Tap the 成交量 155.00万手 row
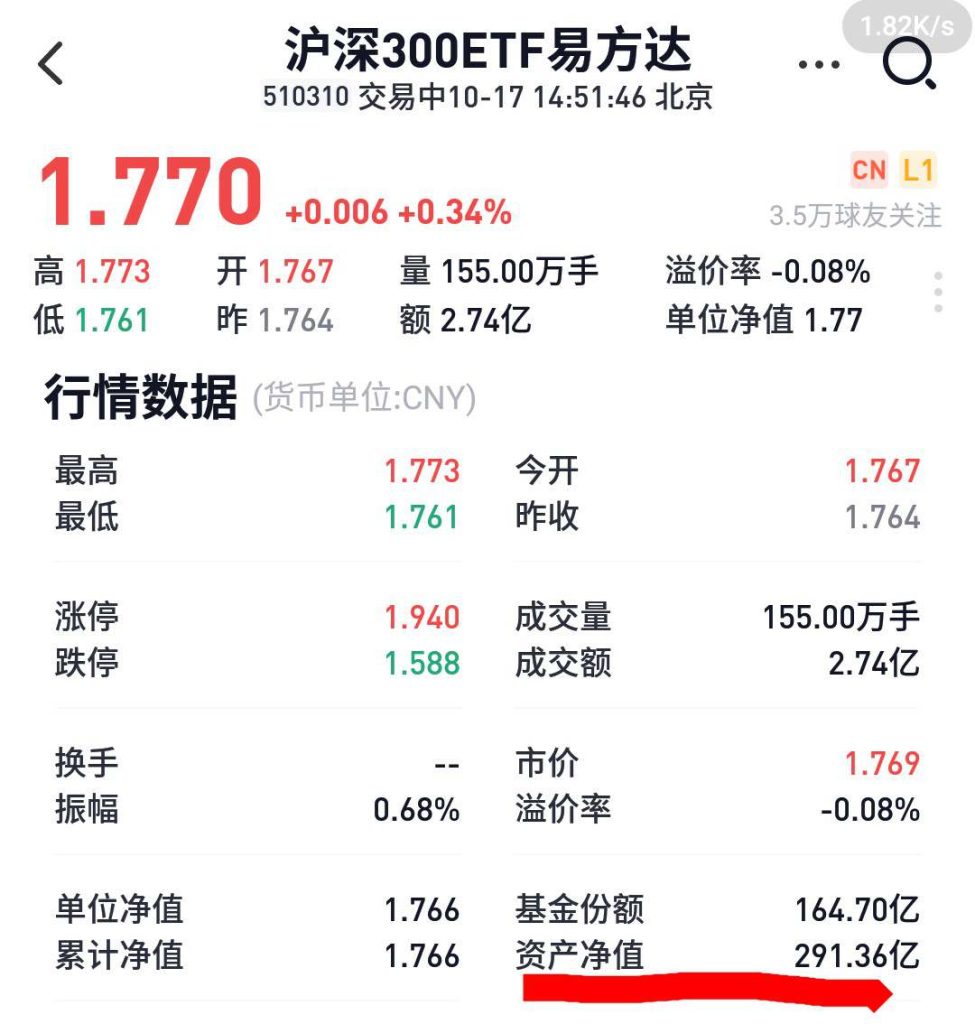The width and height of the screenshot is (975, 1024). [720, 618]
